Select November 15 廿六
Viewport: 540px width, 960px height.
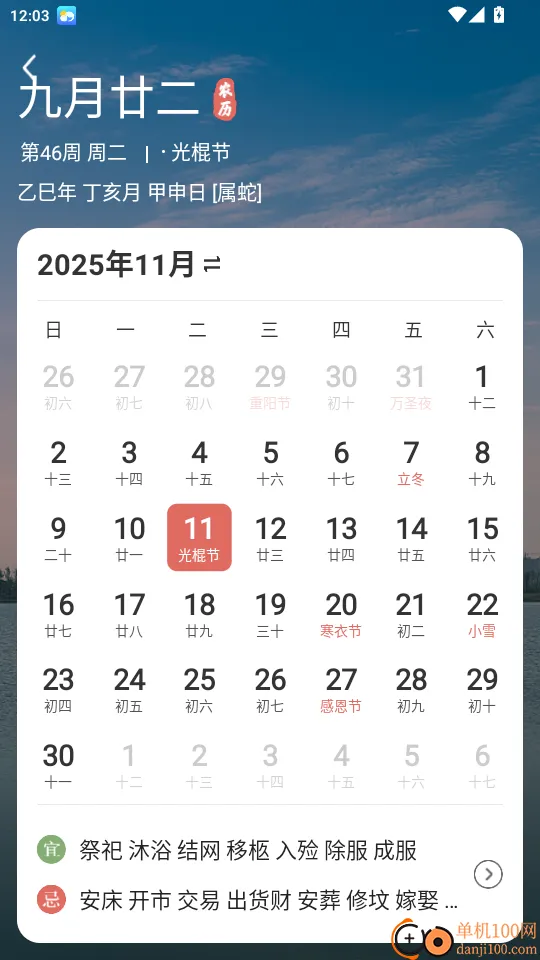pos(482,538)
